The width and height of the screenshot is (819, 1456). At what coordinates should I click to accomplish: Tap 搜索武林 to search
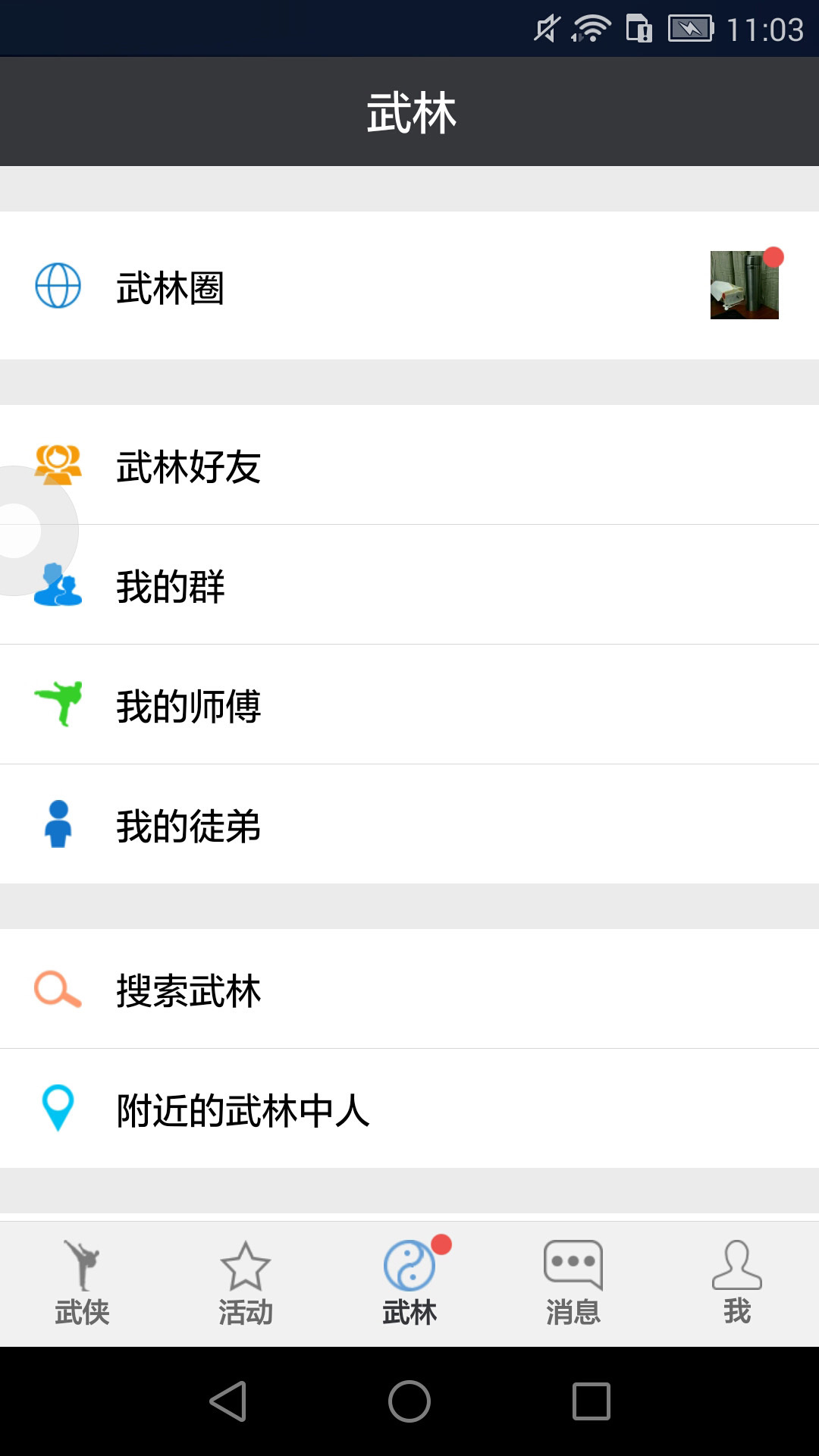tap(409, 990)
